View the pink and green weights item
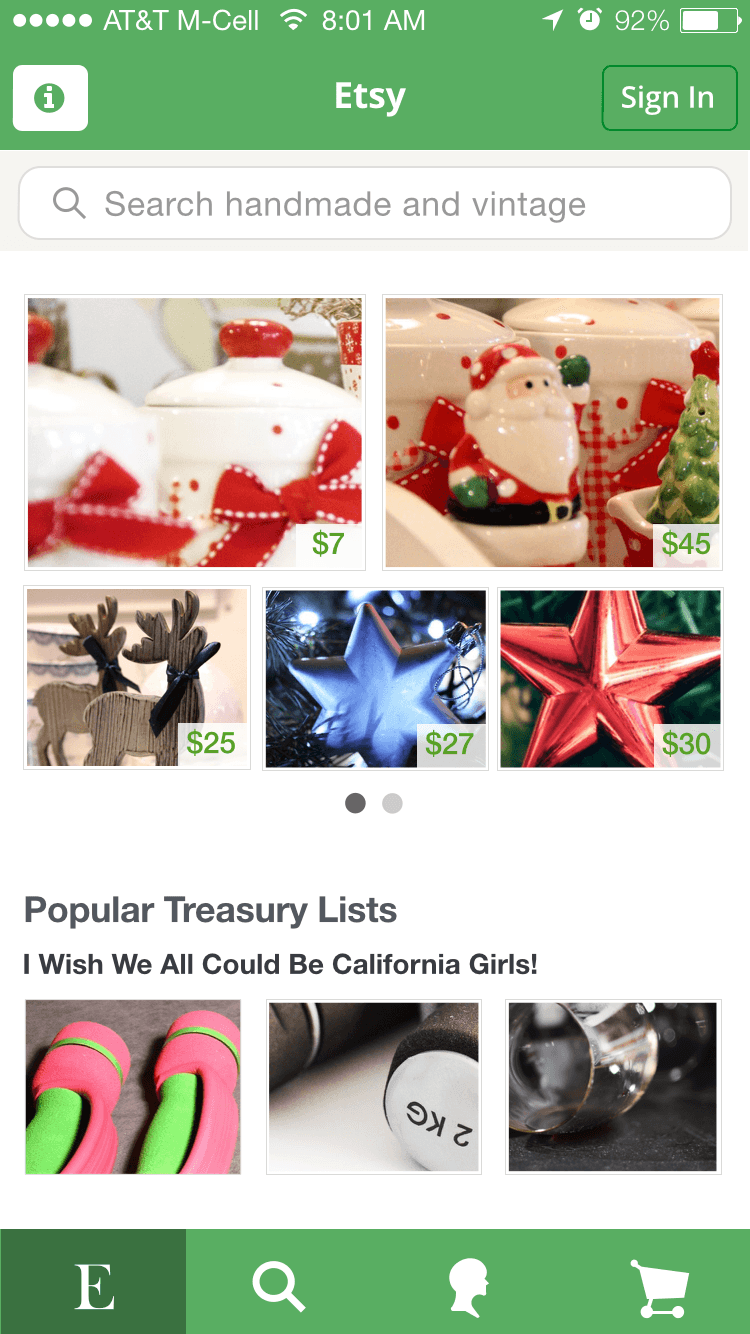The image size is (750, 1334). 133,1086
